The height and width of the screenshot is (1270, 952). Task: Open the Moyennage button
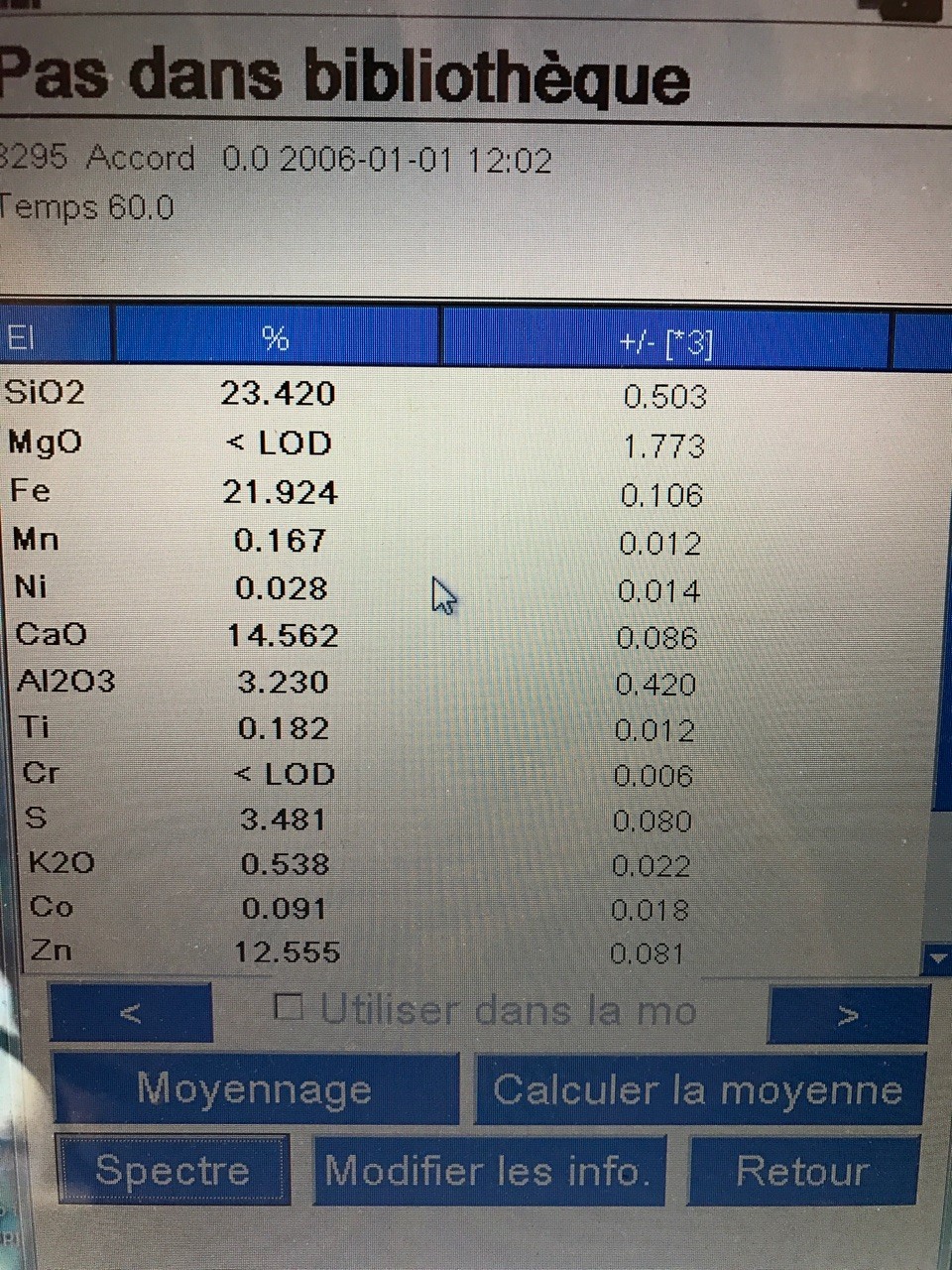coord(255,1088)
